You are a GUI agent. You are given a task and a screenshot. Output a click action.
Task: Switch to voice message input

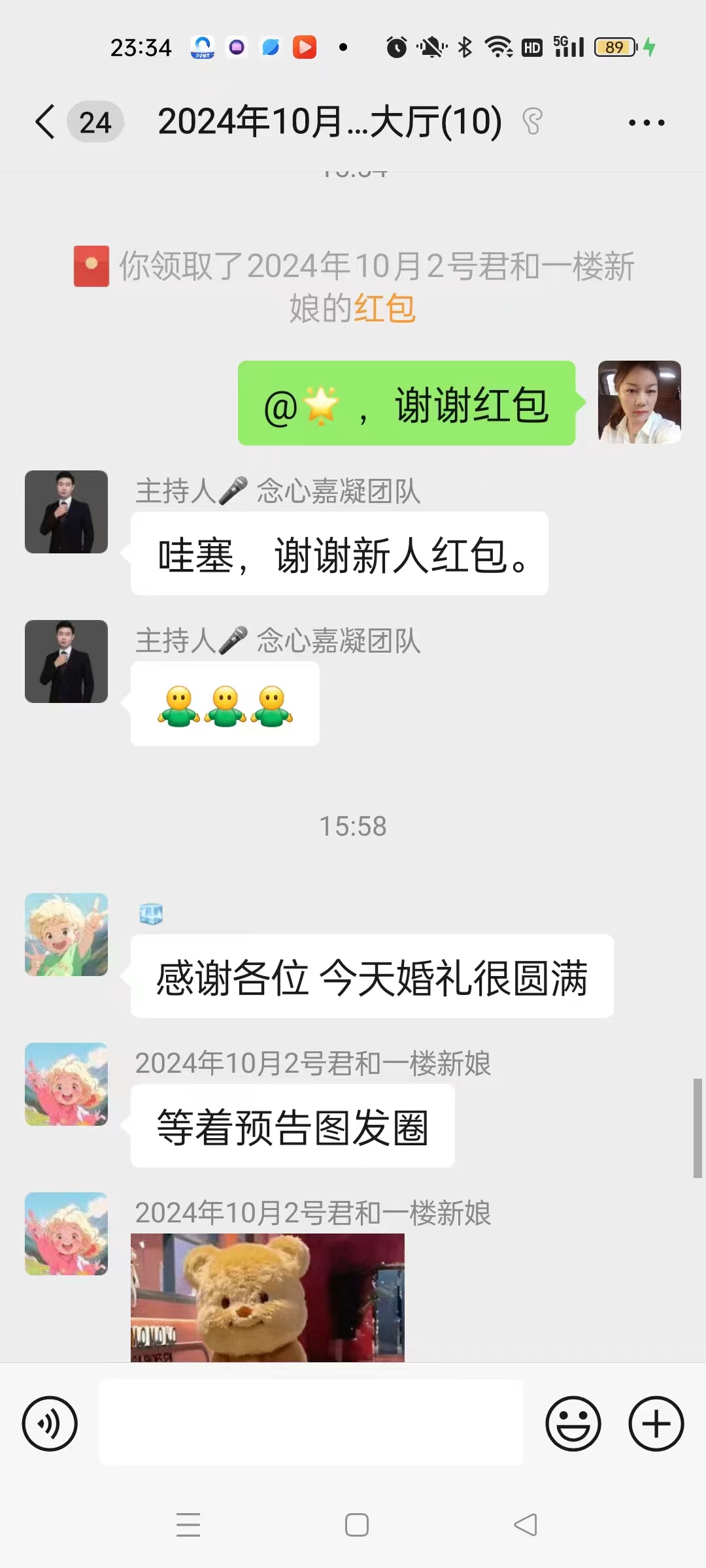[50, 1424]
